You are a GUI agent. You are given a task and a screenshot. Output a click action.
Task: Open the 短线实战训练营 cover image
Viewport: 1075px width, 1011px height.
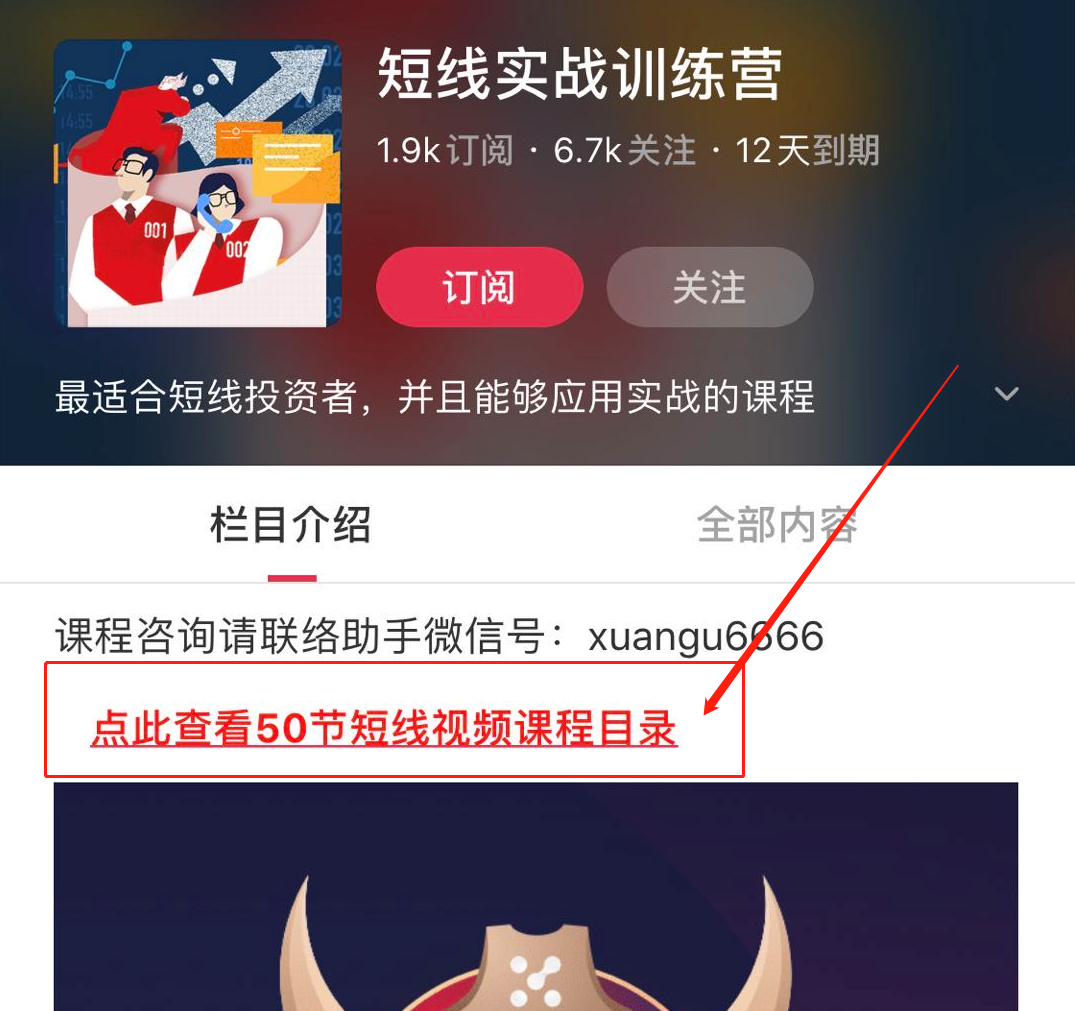(198, 184)
